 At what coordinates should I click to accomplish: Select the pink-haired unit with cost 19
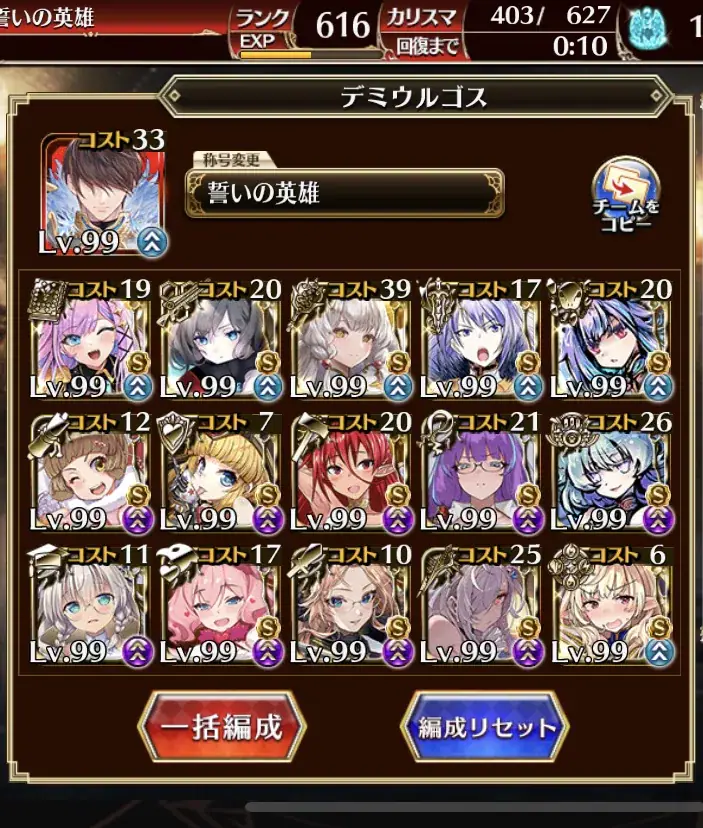click(x=91, y=340)
